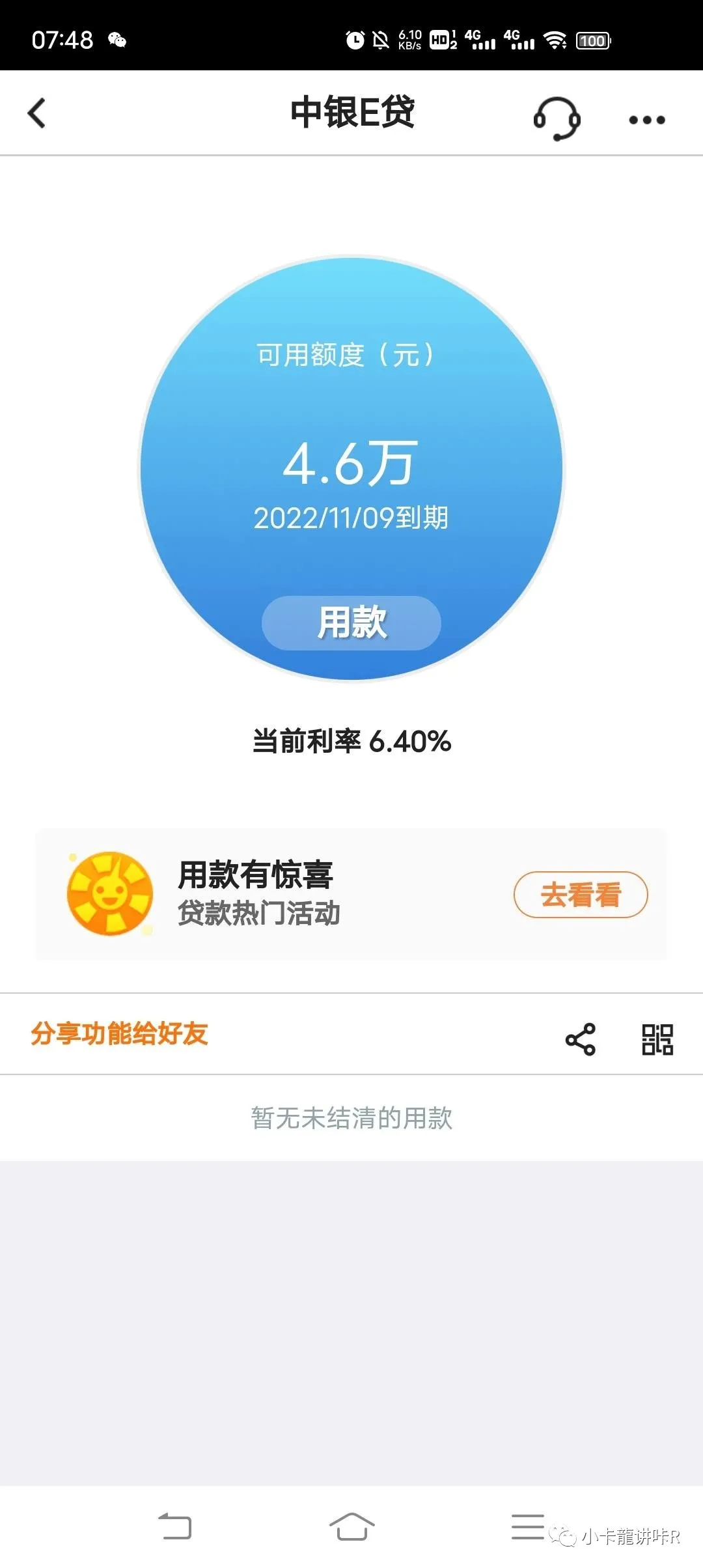This screenshot has width=703, height=1568.
Task: Tap the back arrow to leave 中银E贷
Action: point(37,112)
